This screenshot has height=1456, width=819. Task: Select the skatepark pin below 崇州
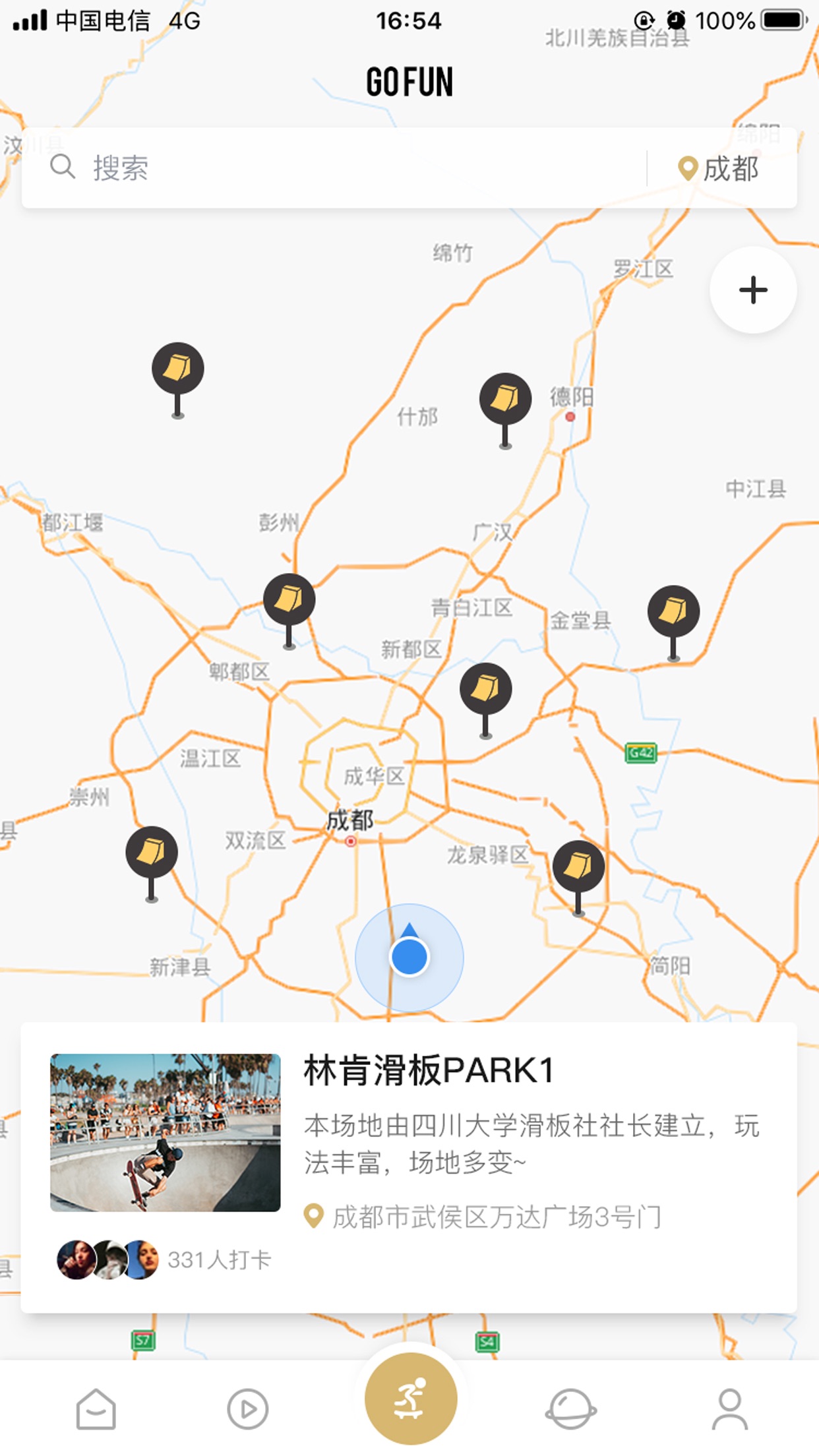[x=152, y=864]
